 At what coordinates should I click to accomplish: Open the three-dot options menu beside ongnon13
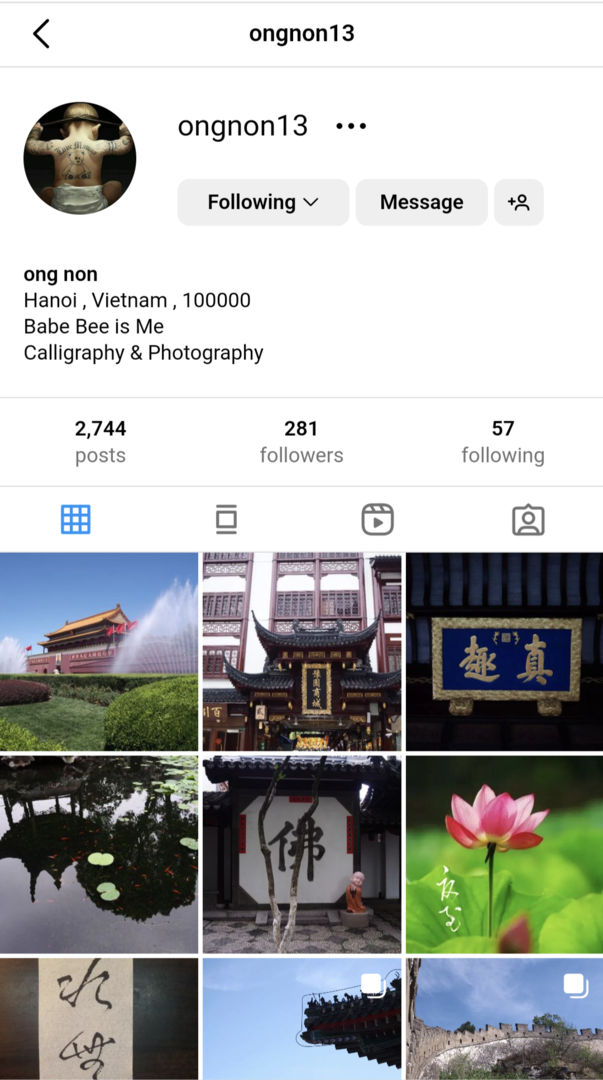351,126
